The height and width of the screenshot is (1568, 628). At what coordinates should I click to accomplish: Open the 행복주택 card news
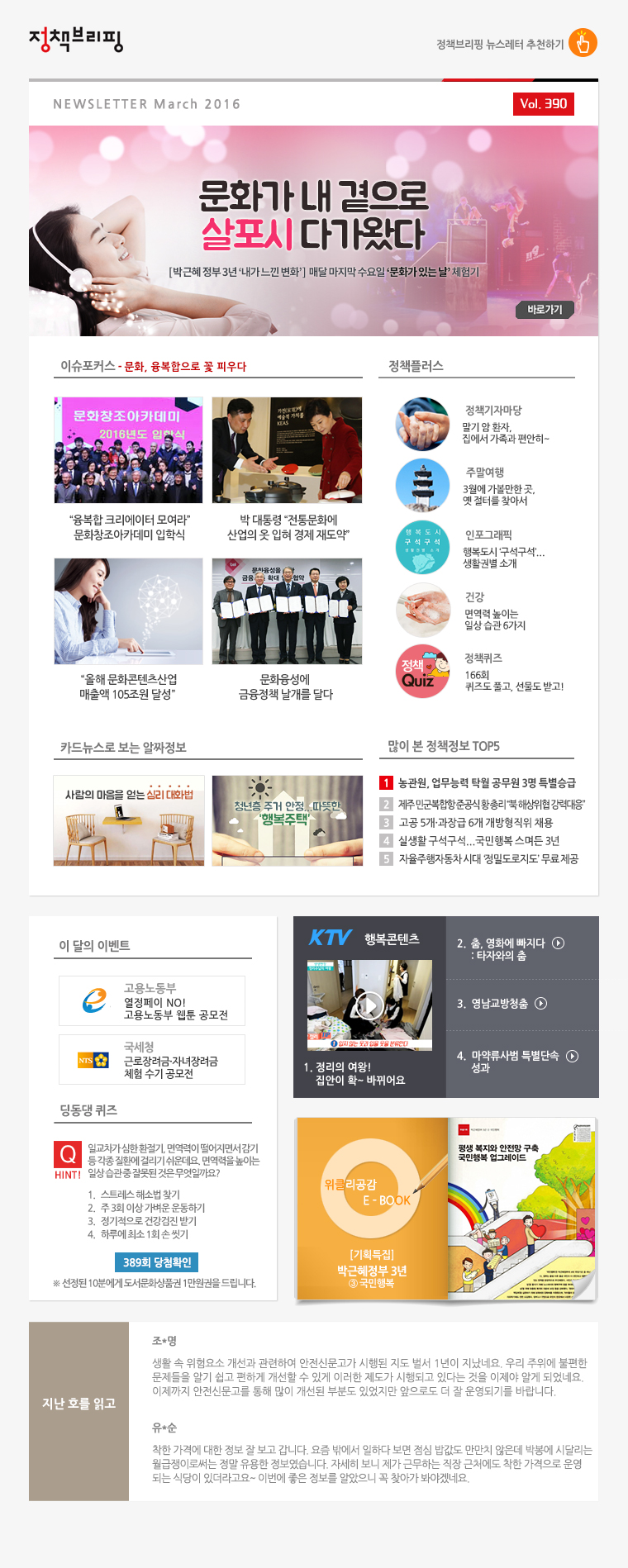287,820
